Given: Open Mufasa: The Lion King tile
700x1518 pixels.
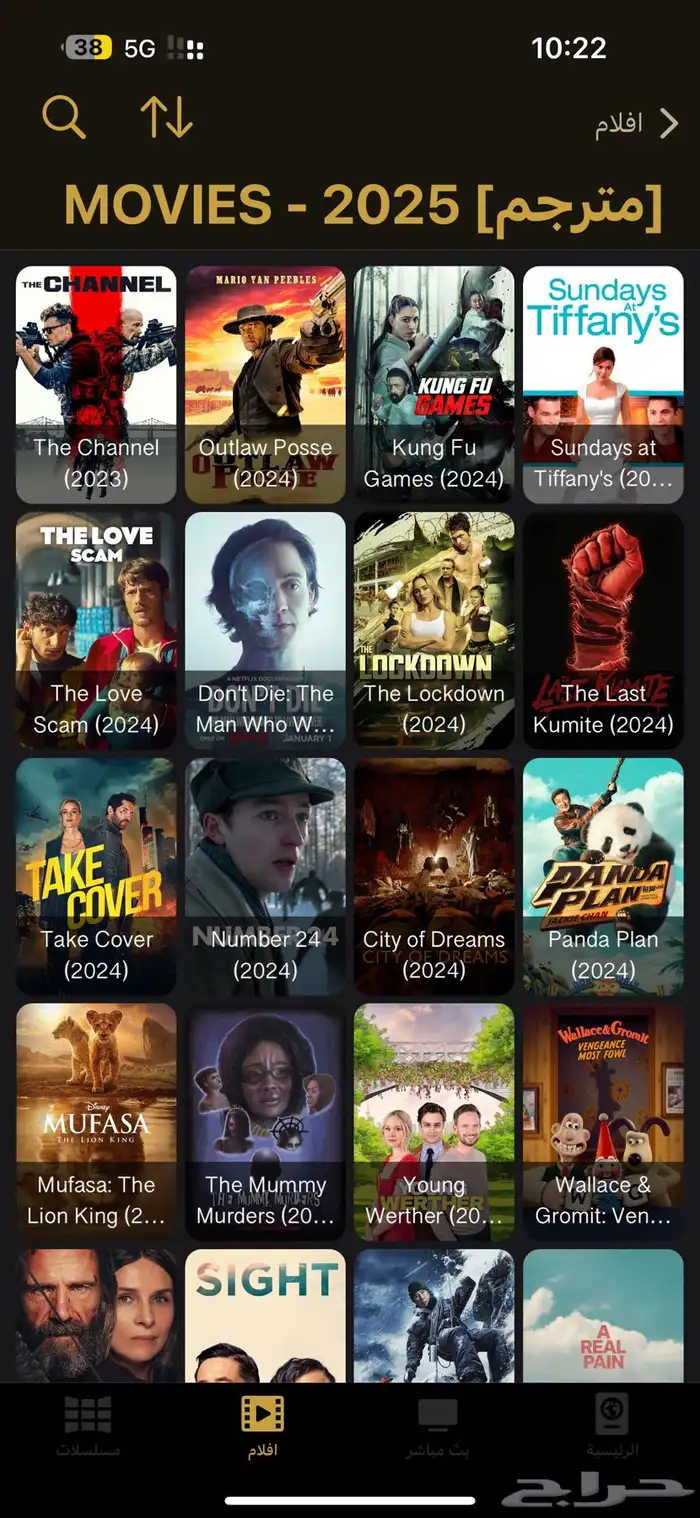Looking at the screenshot, I should [x=96, y=1122].
